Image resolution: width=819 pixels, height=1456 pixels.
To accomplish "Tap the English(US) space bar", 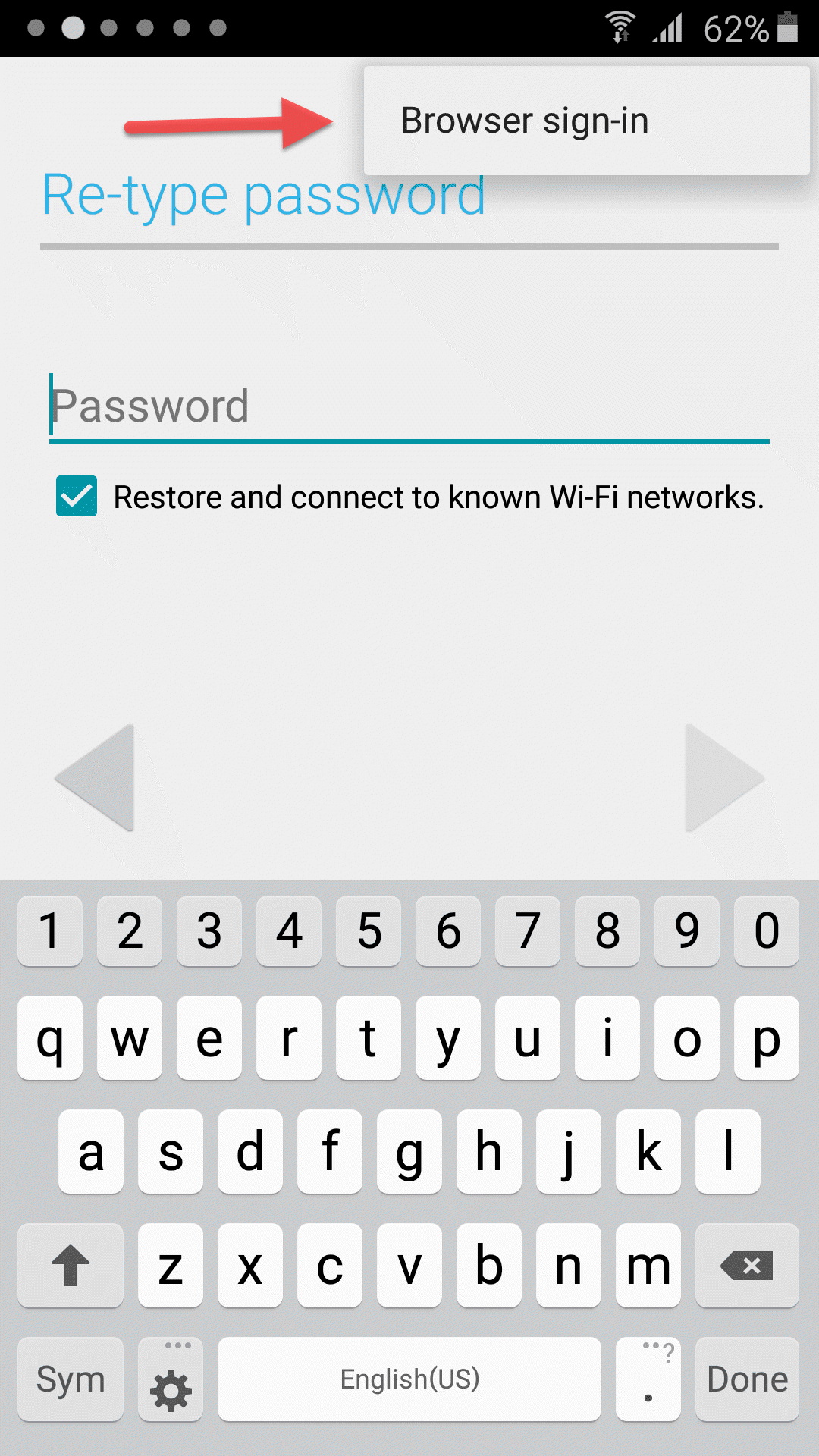I will pos(409,1379).
